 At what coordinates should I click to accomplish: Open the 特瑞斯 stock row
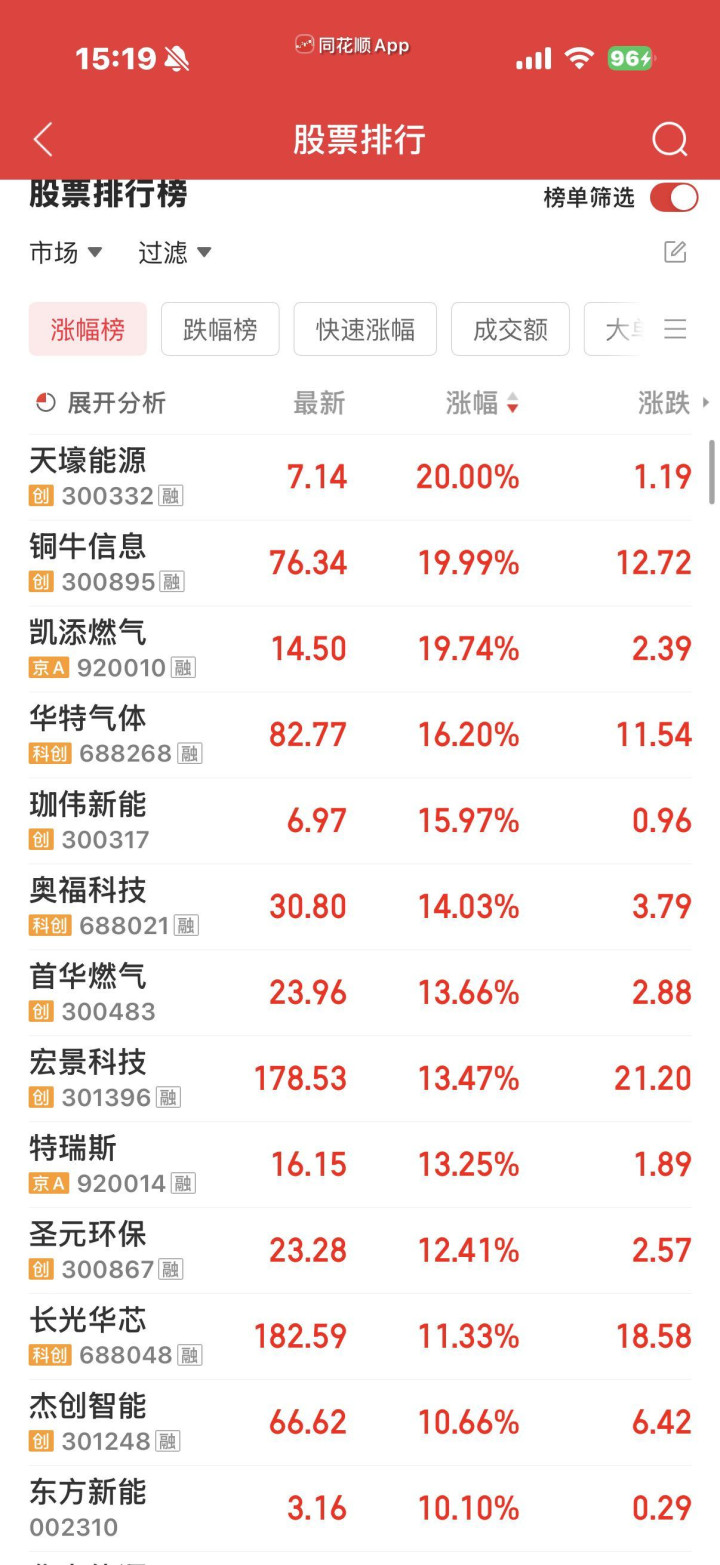coord(360,1165)
